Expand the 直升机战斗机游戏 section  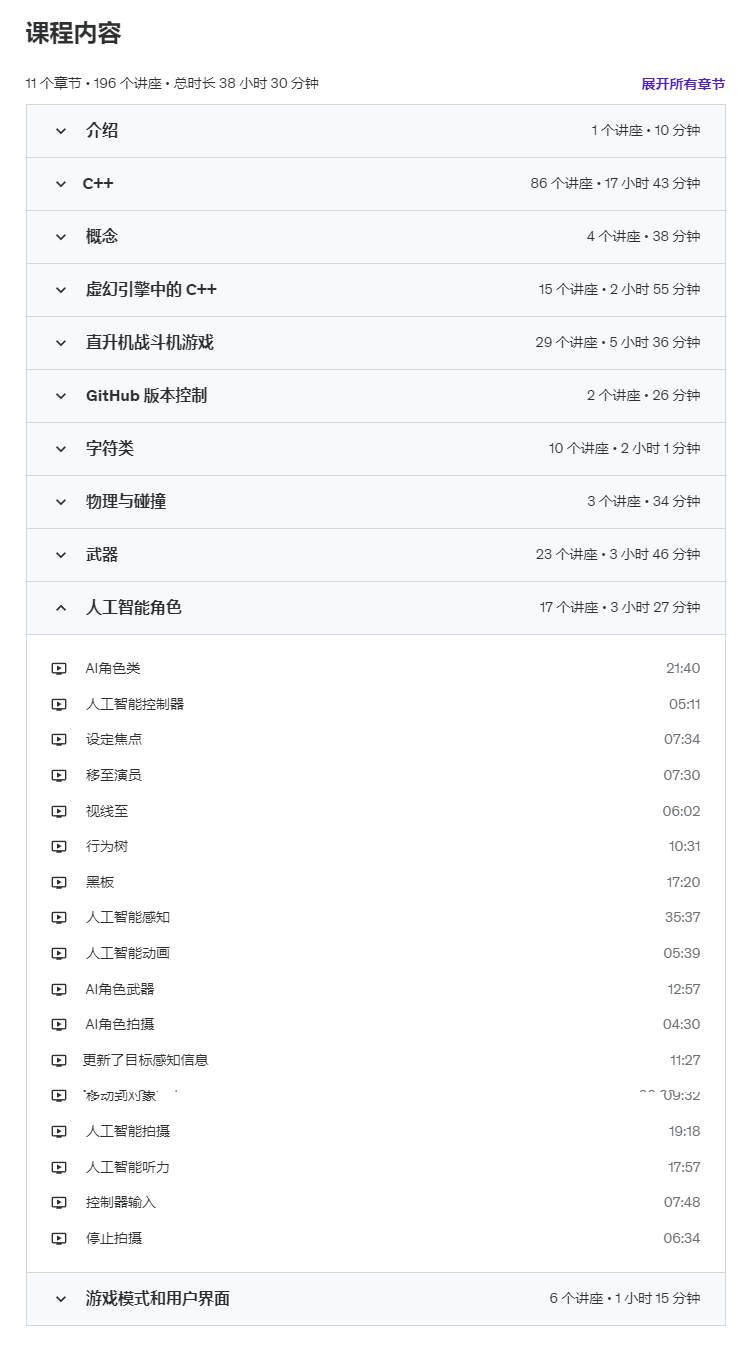(376, 343)
